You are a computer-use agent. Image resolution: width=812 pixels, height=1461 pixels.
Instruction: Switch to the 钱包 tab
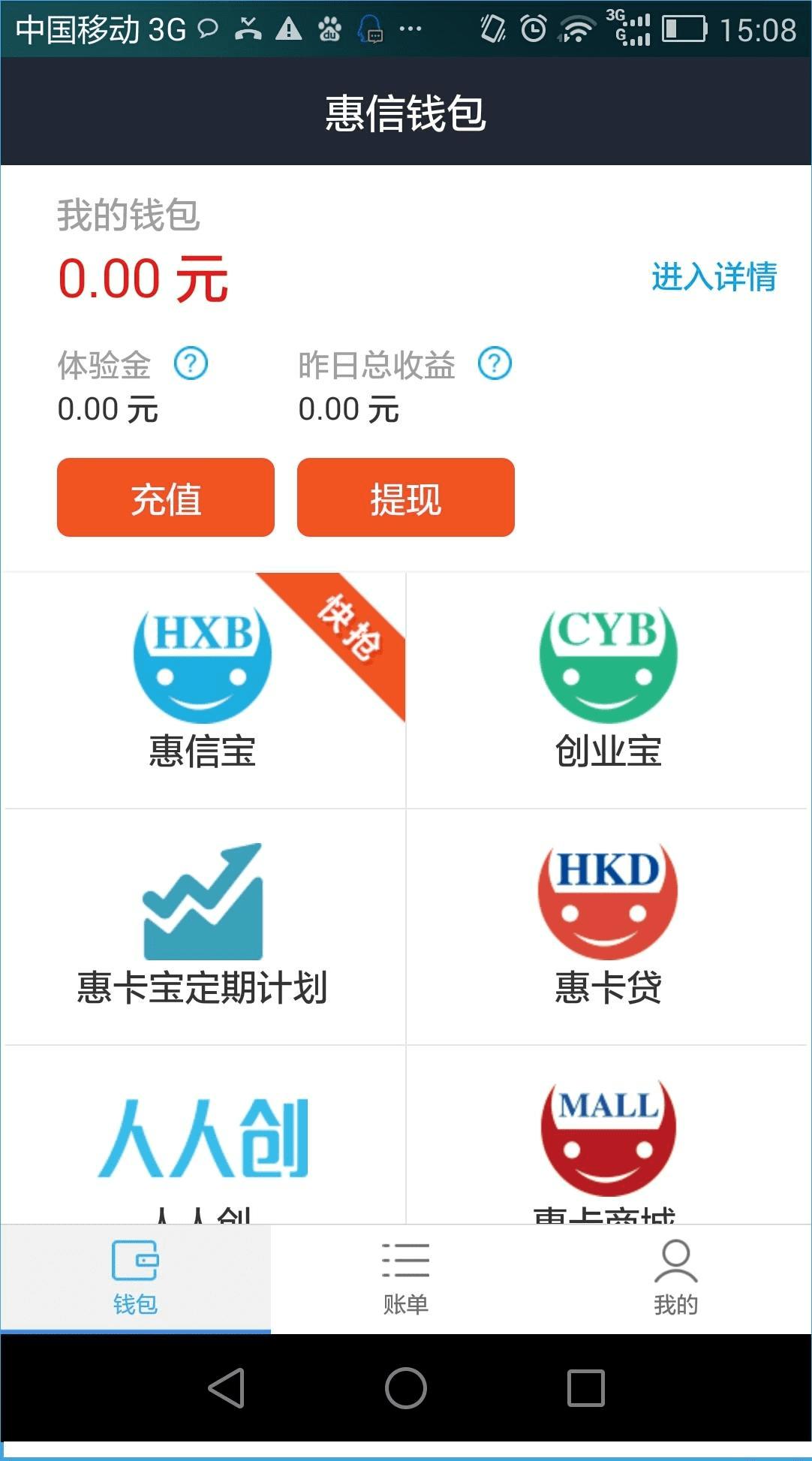[x=135, y=1278]
